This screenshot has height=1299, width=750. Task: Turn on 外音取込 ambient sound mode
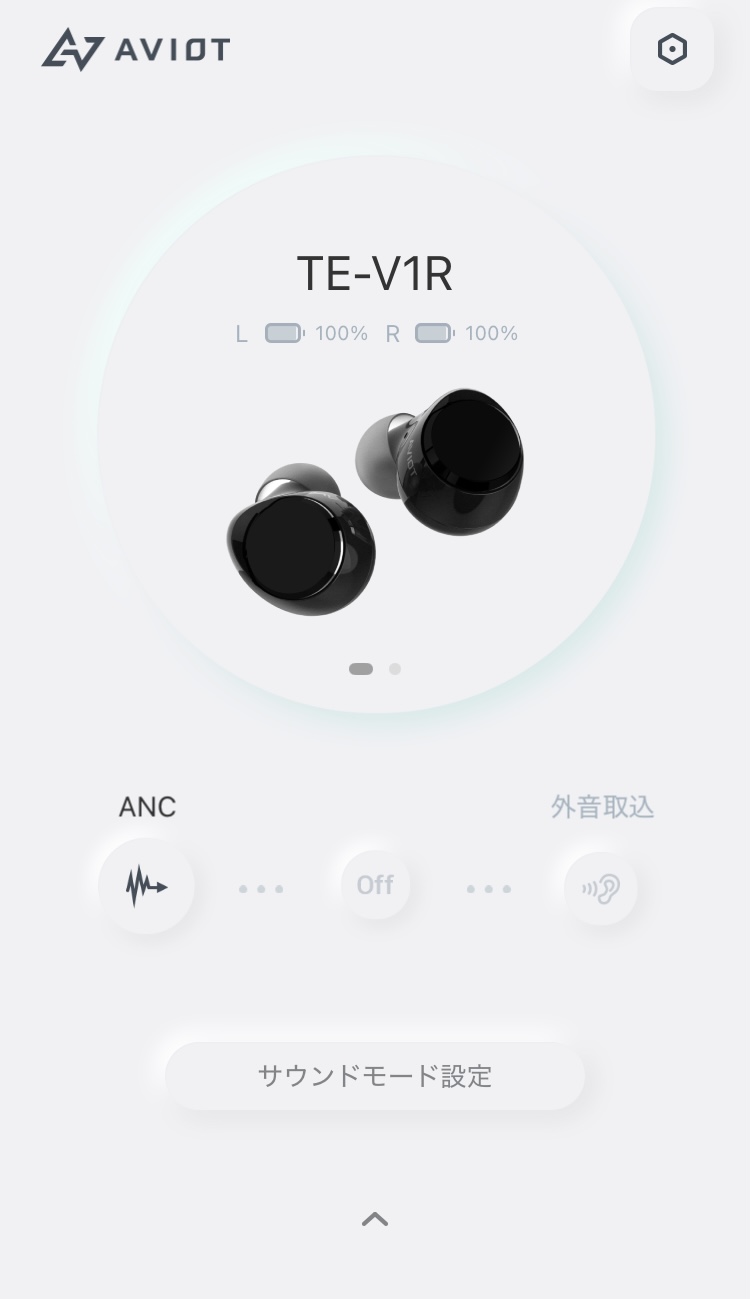600,888
